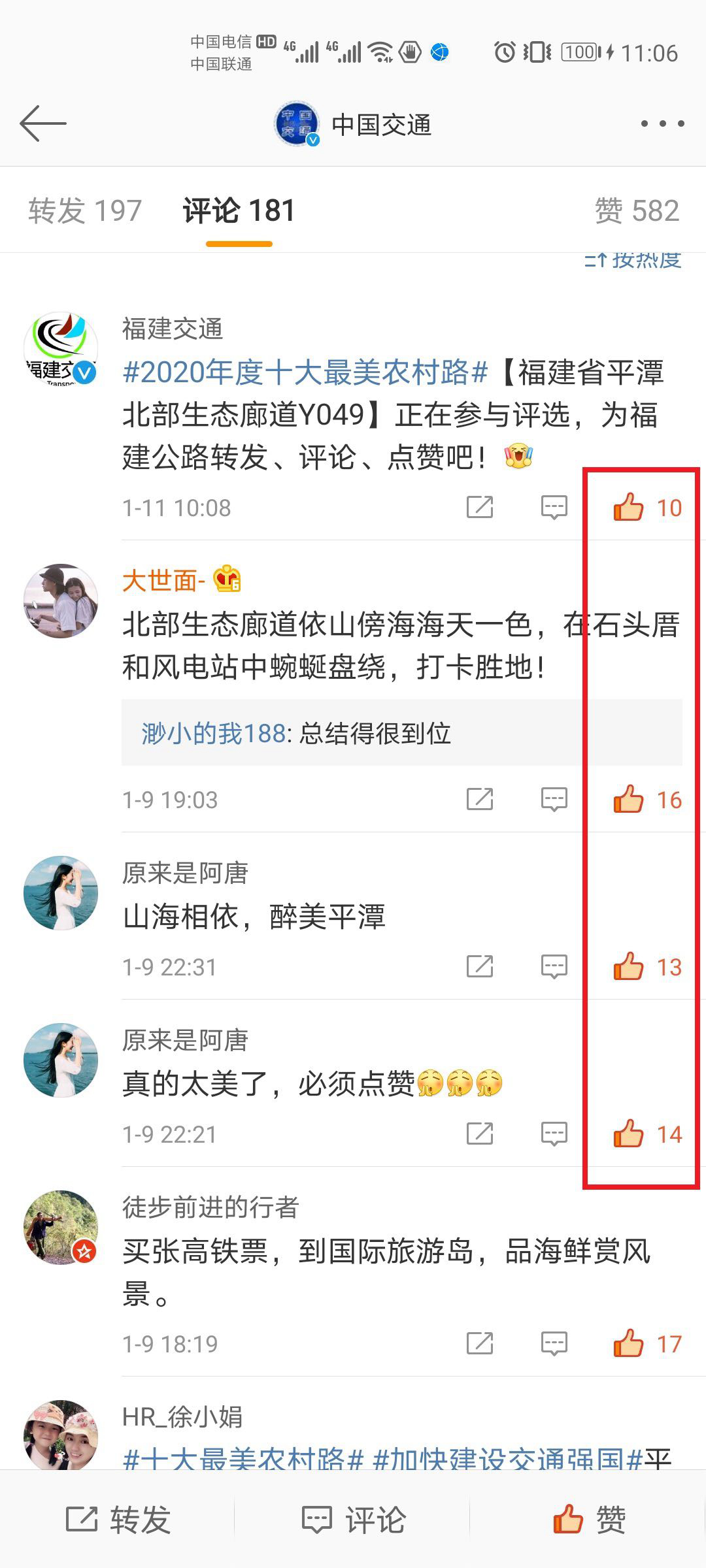Tap the bottom 赞 button
This screenshot has height=1568, width=706.
[x=588, y=1520]
